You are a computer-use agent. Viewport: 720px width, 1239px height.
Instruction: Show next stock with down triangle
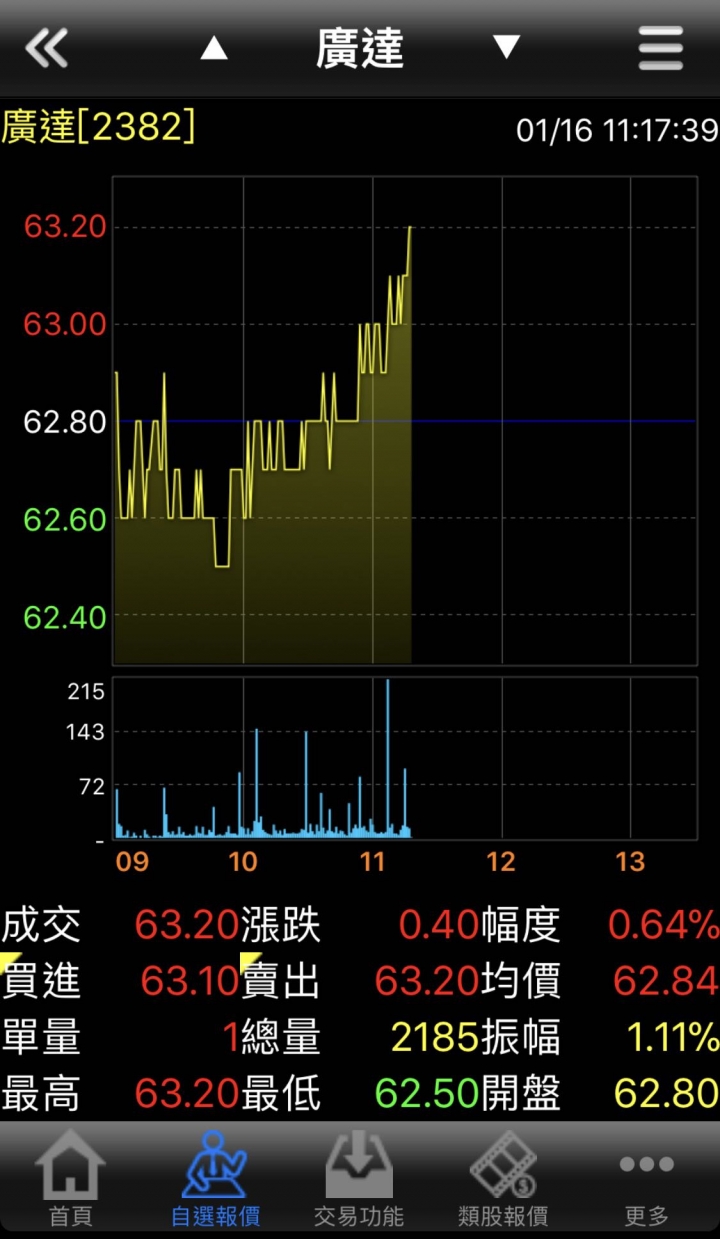[x=506, y=47]
